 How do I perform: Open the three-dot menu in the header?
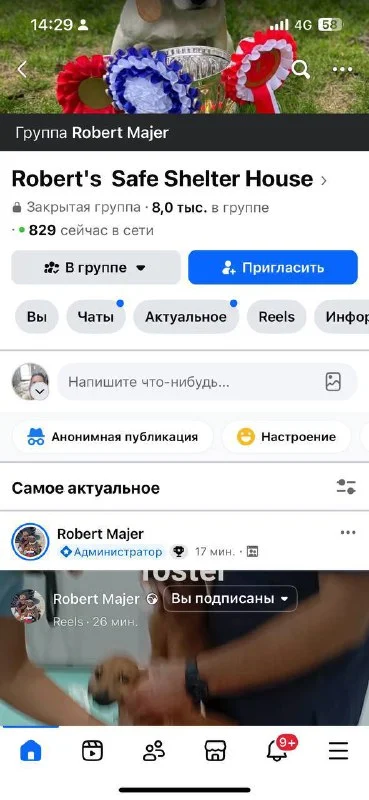pyautogui.click(x=342, y=69)
